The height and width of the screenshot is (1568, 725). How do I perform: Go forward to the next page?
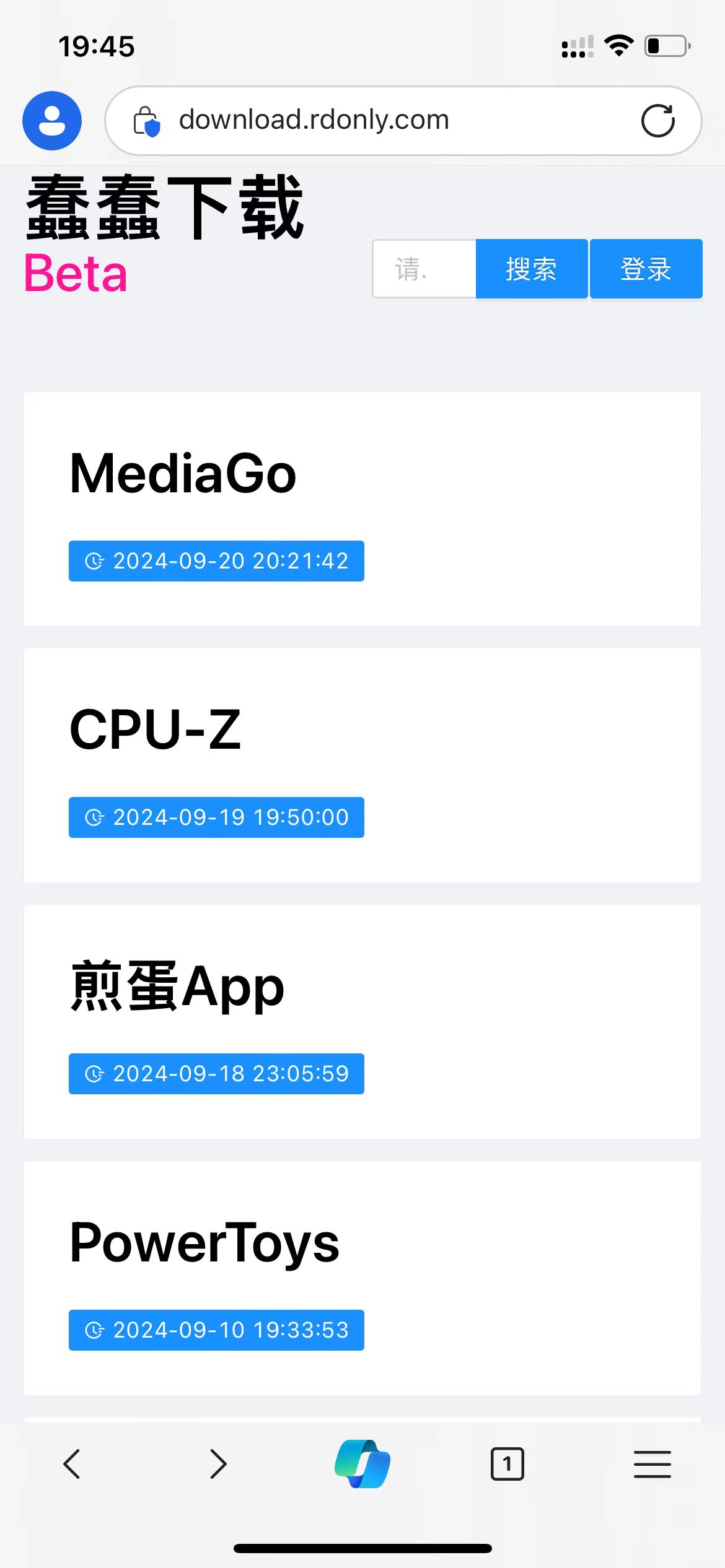click(218, 1464)
